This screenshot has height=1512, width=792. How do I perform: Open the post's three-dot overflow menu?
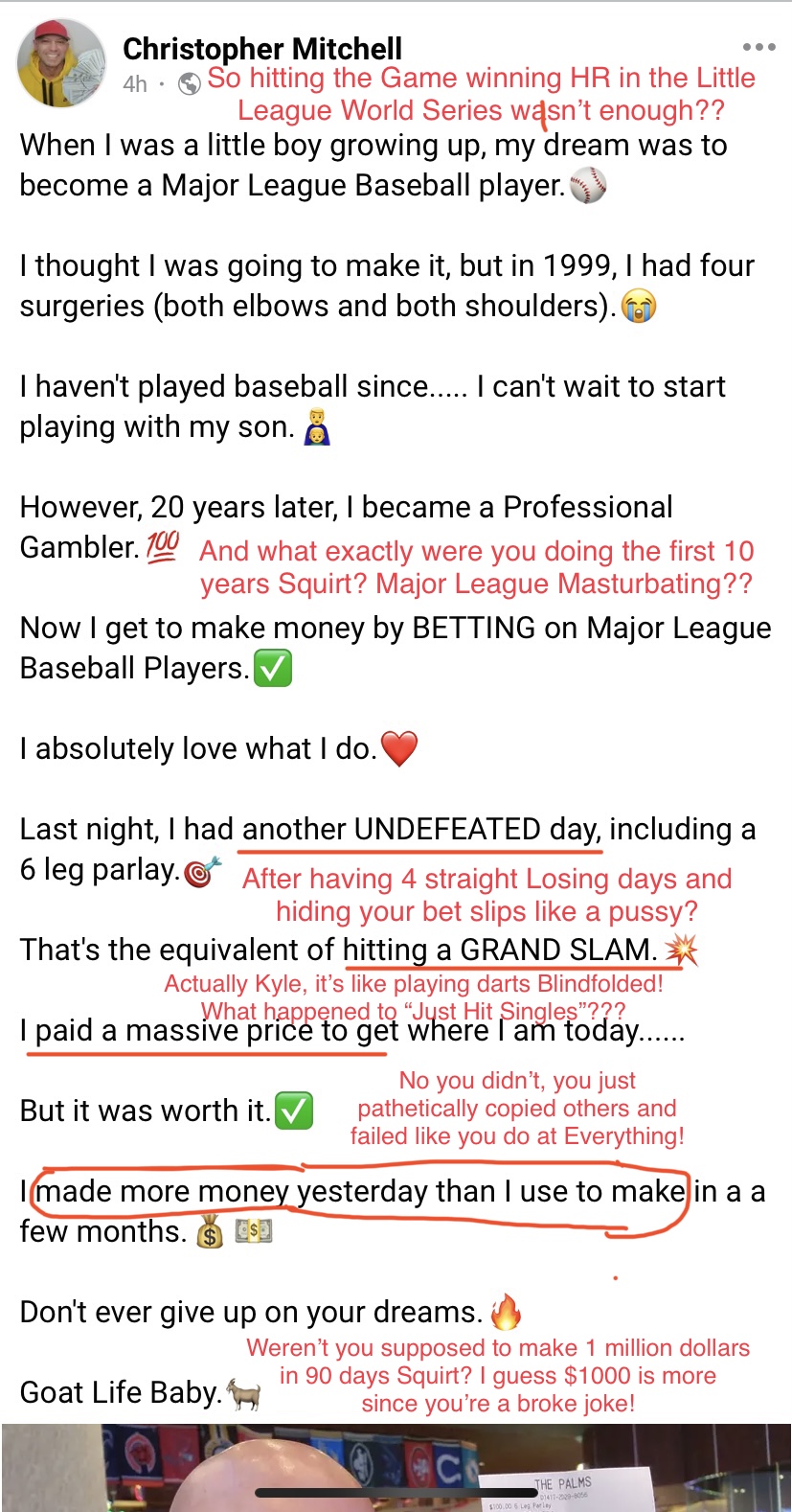pos(758,47)
